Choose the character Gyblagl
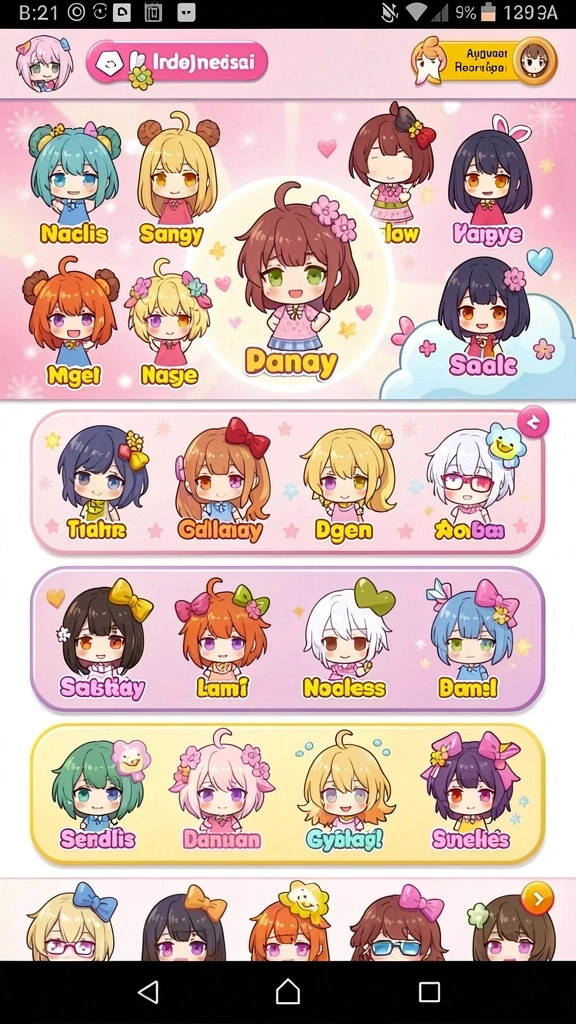 [344, 791]
